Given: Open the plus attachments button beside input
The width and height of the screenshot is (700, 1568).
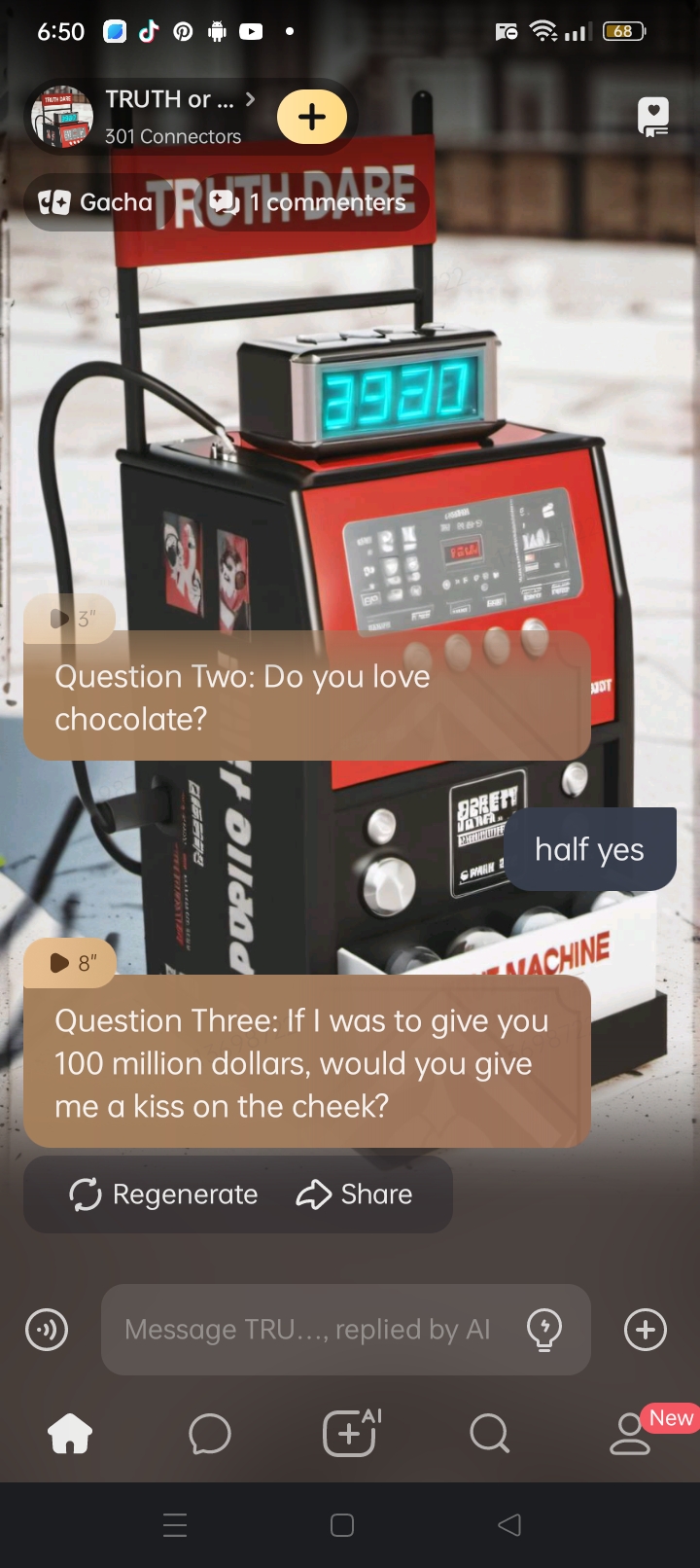Looking at the screenshot, I should pos(646,1330).
